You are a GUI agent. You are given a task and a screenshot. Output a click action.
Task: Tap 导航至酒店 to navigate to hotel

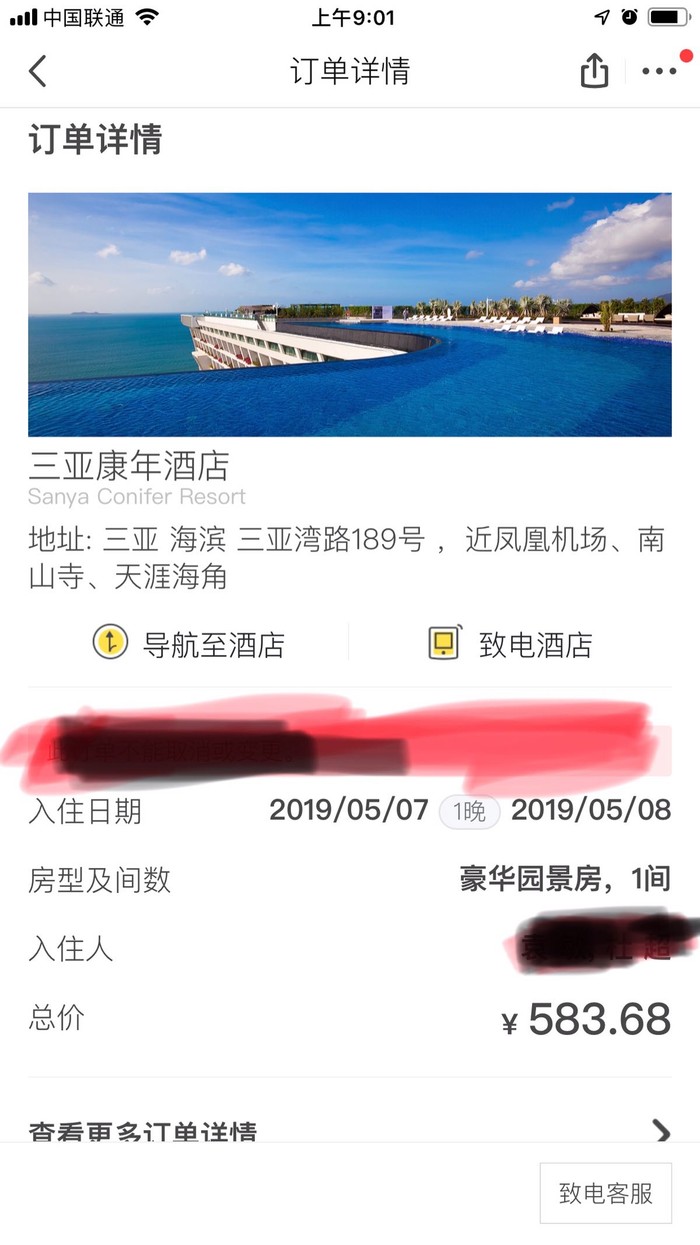pyautogui.click(x=189, y=644)
